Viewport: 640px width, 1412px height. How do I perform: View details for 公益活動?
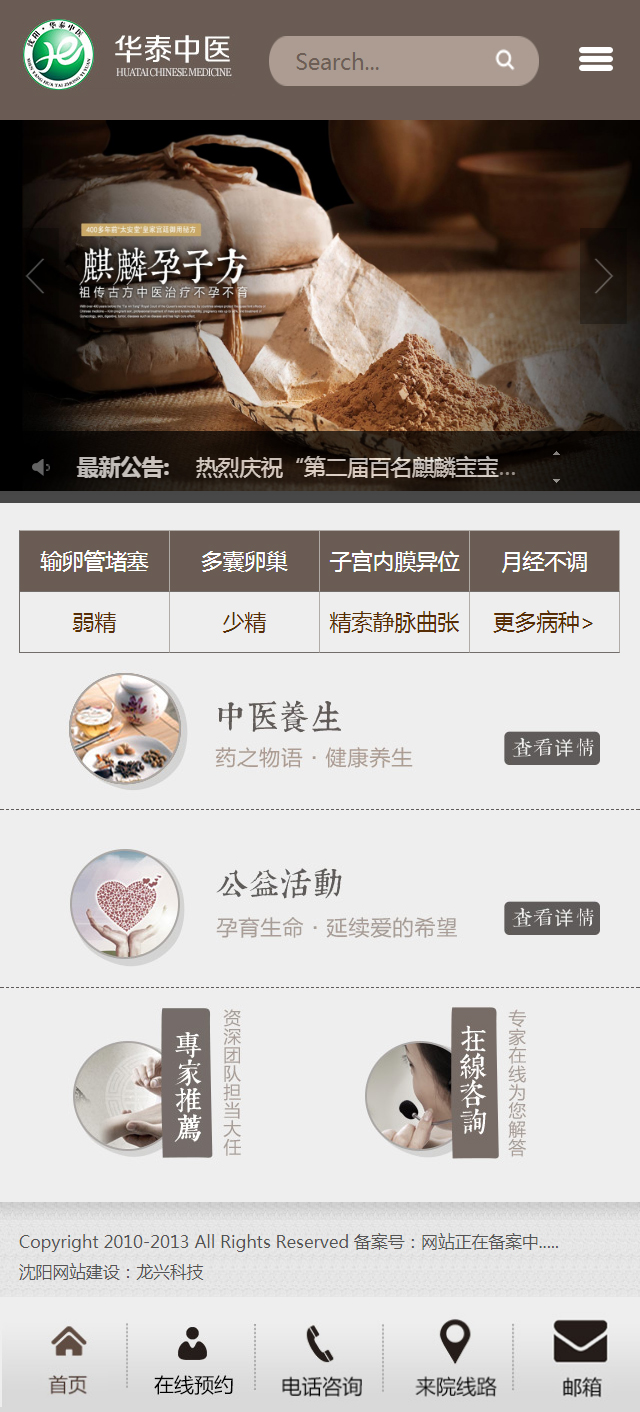coord(551,918)
